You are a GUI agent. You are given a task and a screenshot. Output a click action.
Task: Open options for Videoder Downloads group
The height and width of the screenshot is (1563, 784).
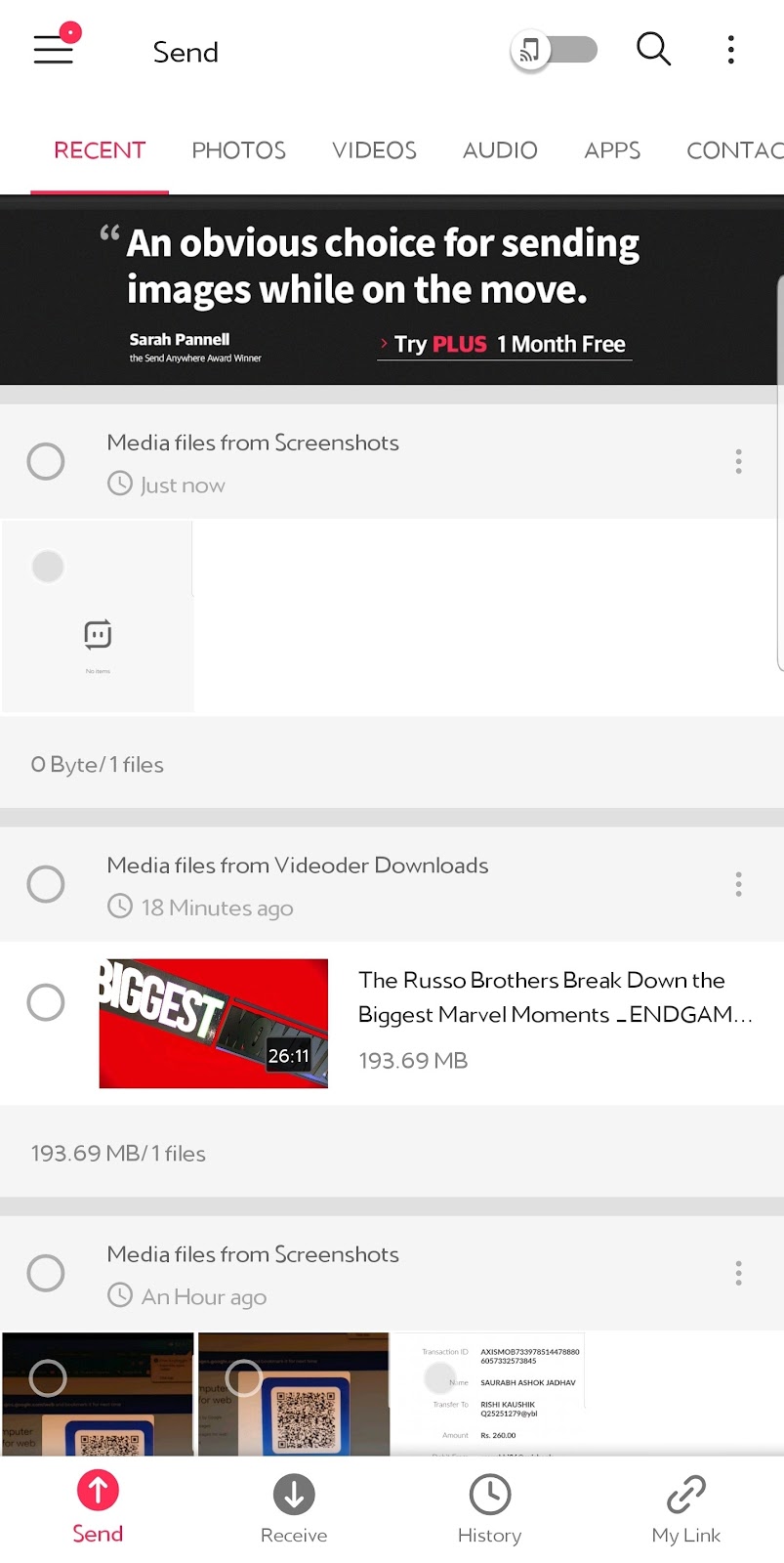(738, 884)
